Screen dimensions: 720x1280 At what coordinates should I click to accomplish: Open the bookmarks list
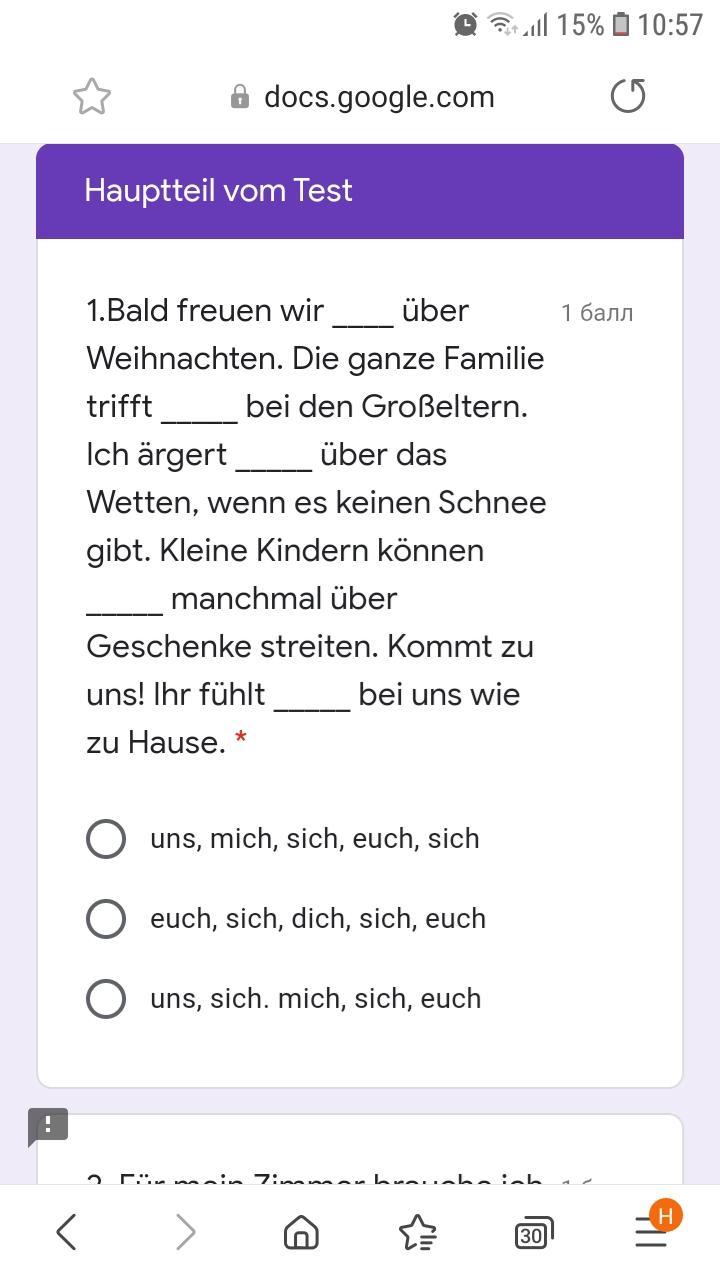coord(417,1232)
